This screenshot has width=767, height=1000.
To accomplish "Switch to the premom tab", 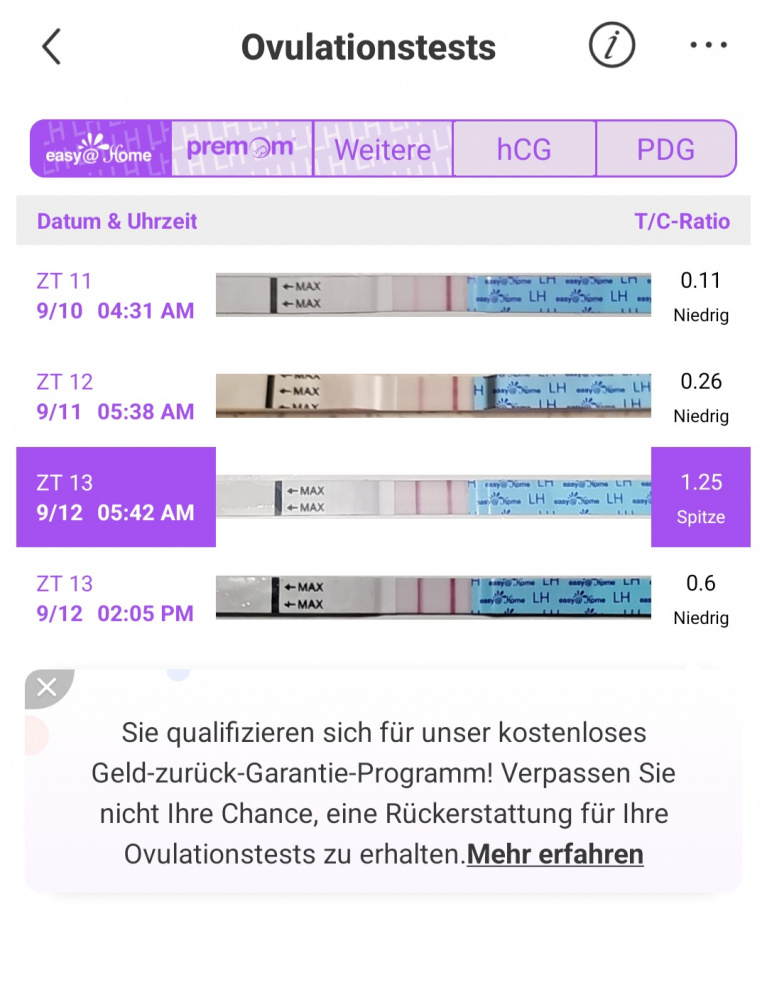I will pyautogui.click(x=241, y=149).
